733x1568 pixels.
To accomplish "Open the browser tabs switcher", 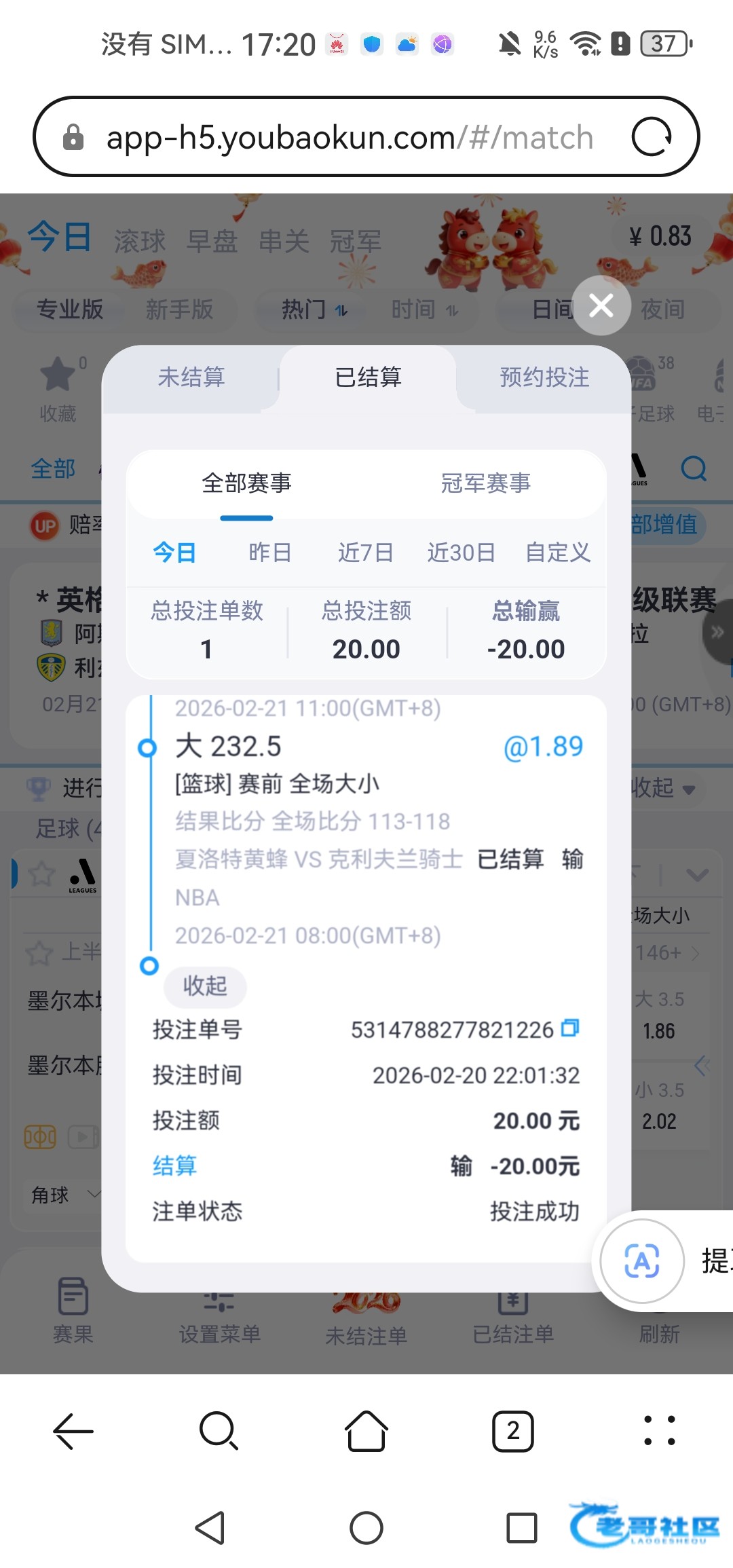I will [x=513, y=1431].
